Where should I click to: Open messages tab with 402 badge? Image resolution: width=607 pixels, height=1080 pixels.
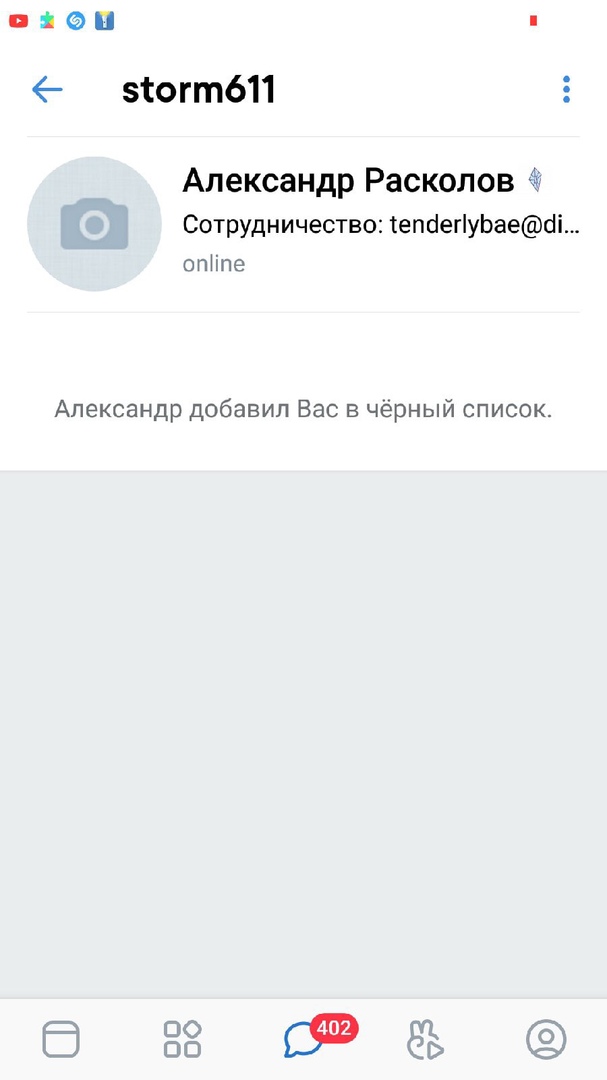click(x=304, y=1039)
